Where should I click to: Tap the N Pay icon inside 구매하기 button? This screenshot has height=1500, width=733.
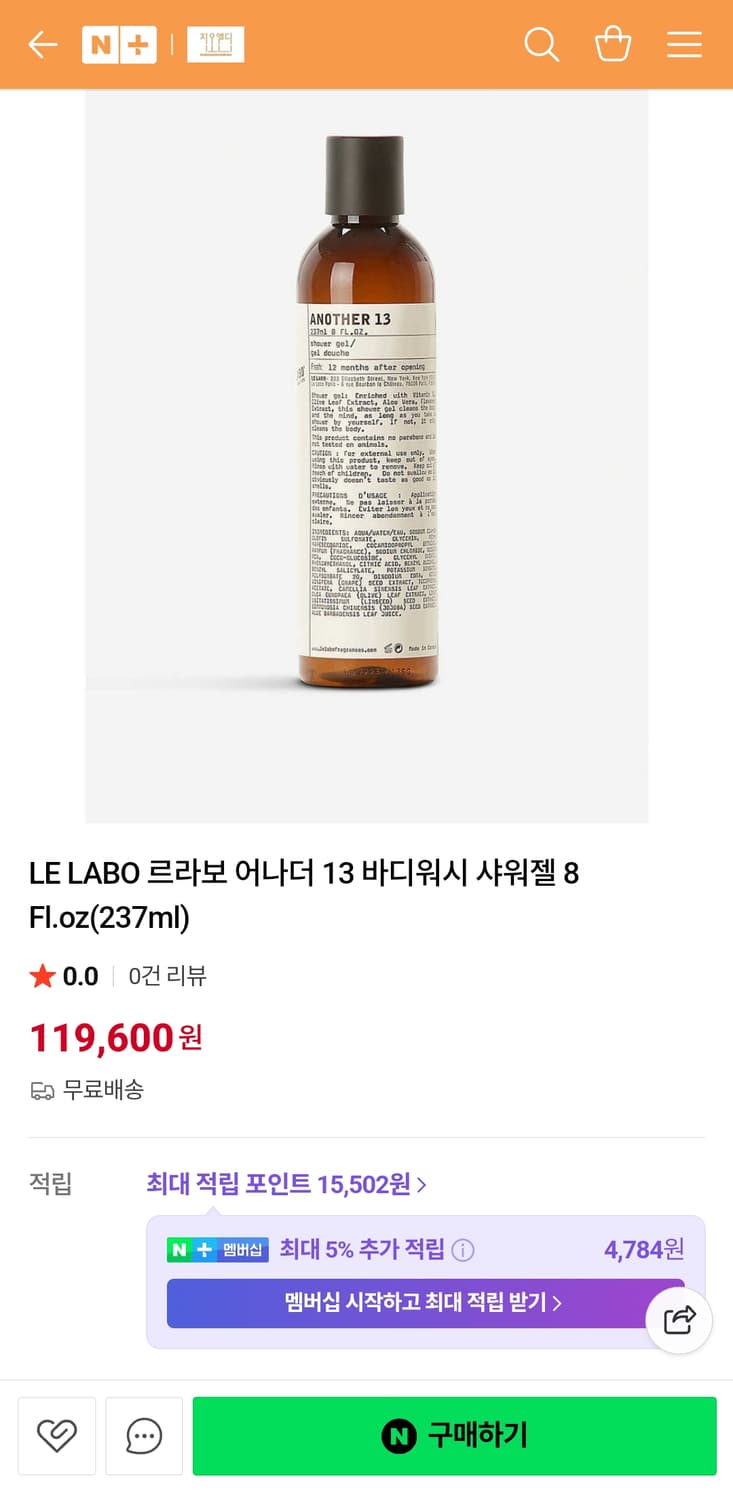pos(398,1436)
